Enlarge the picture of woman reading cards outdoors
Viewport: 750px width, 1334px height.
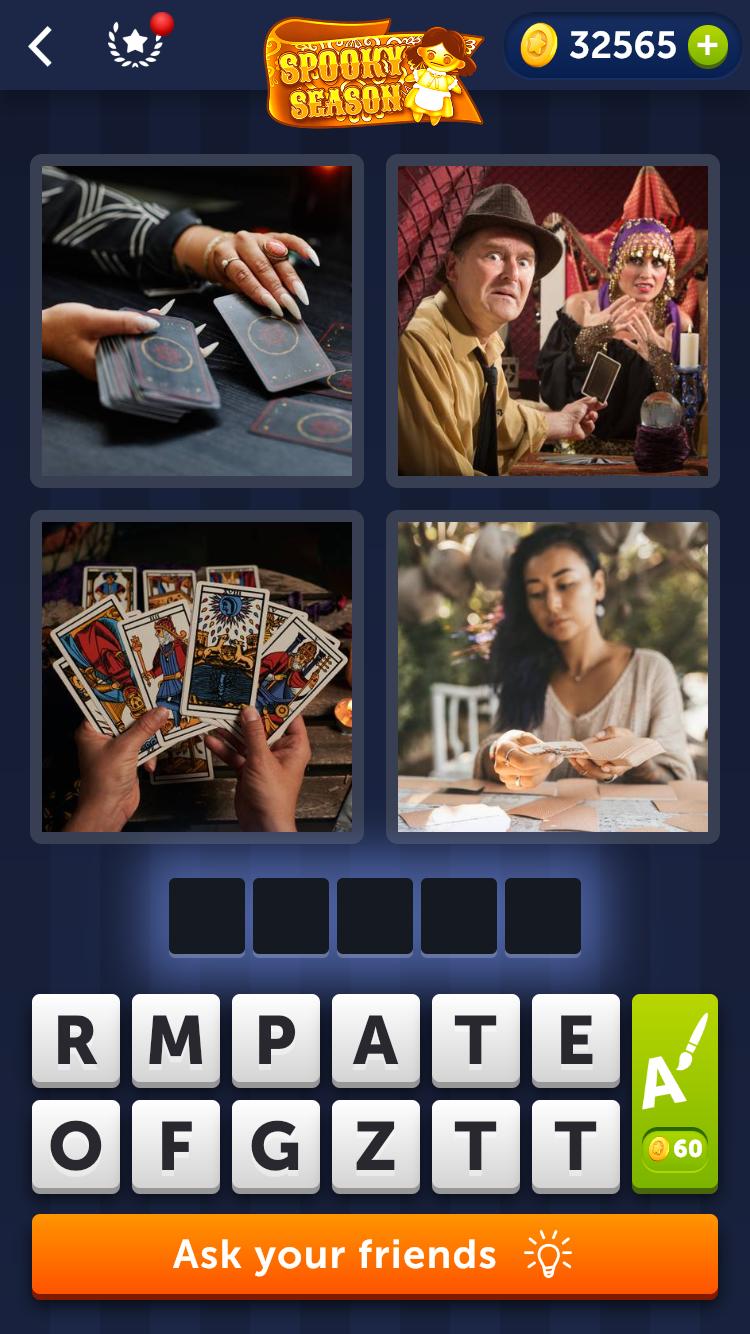tap(553, 677)
